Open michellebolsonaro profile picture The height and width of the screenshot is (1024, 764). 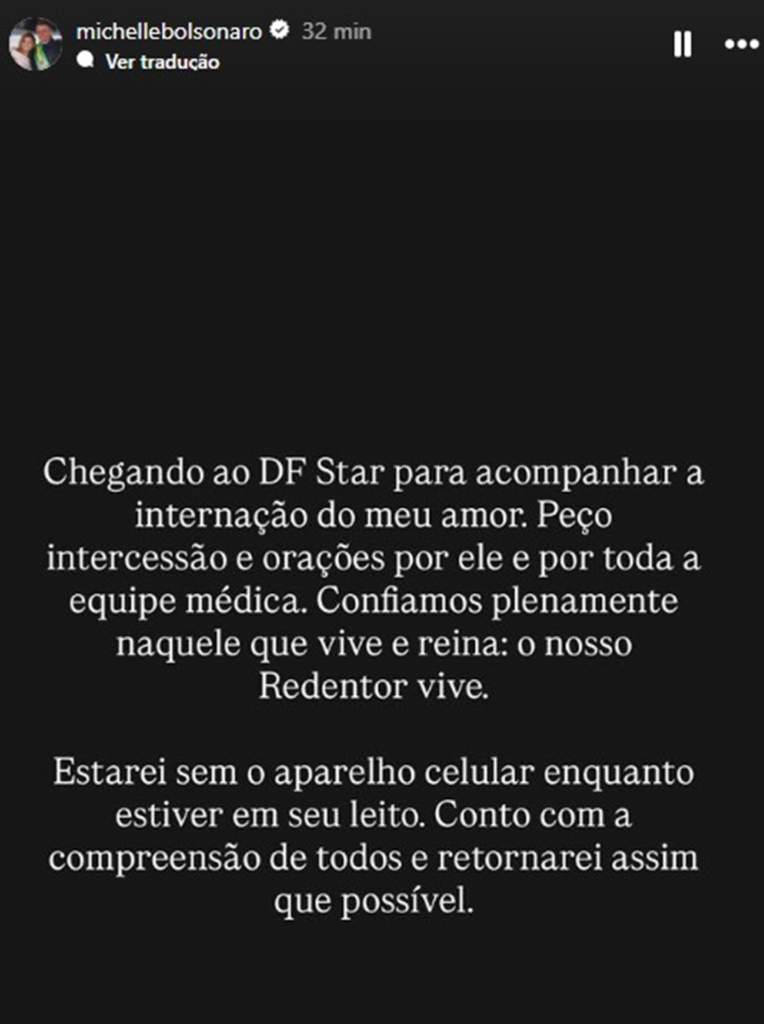tap(35, 44)
